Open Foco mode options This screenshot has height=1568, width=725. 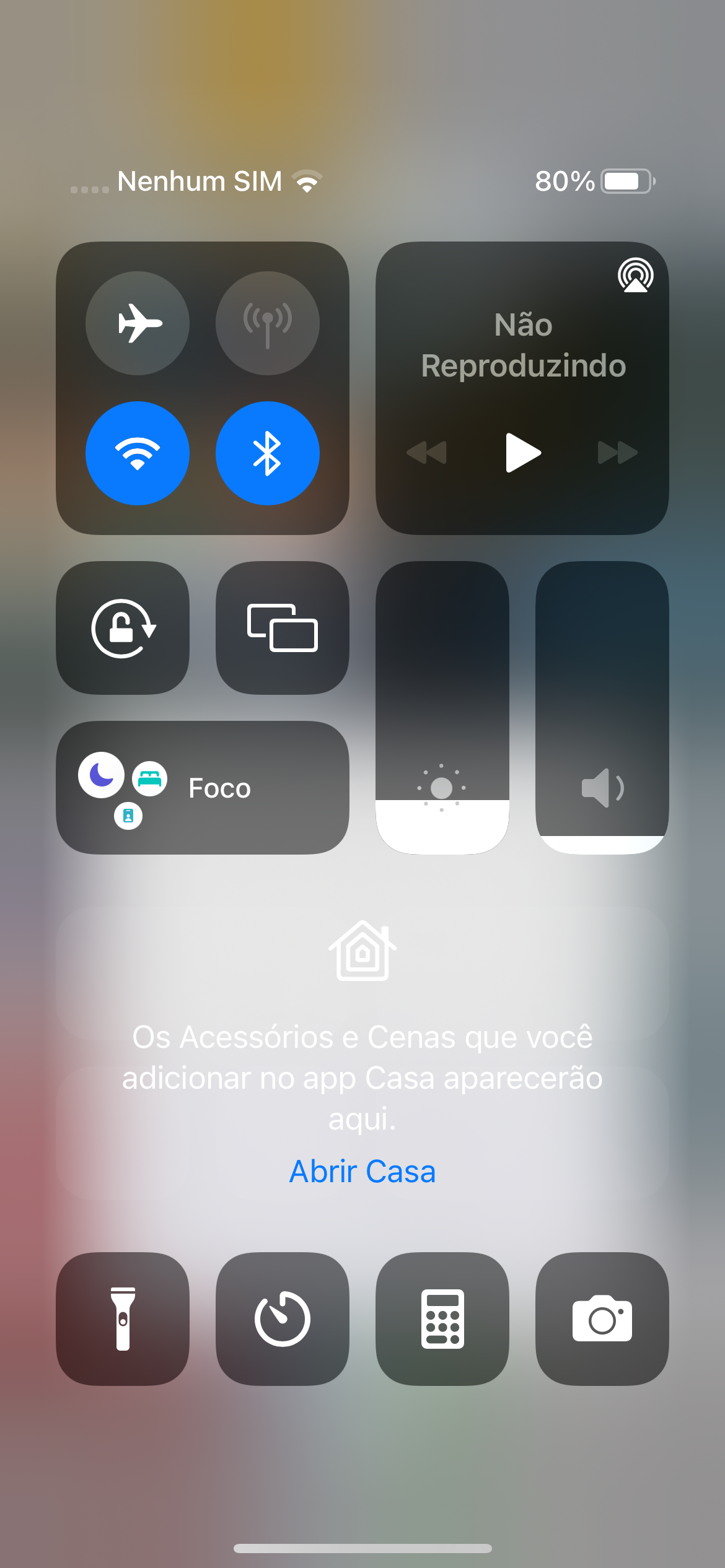203,788
